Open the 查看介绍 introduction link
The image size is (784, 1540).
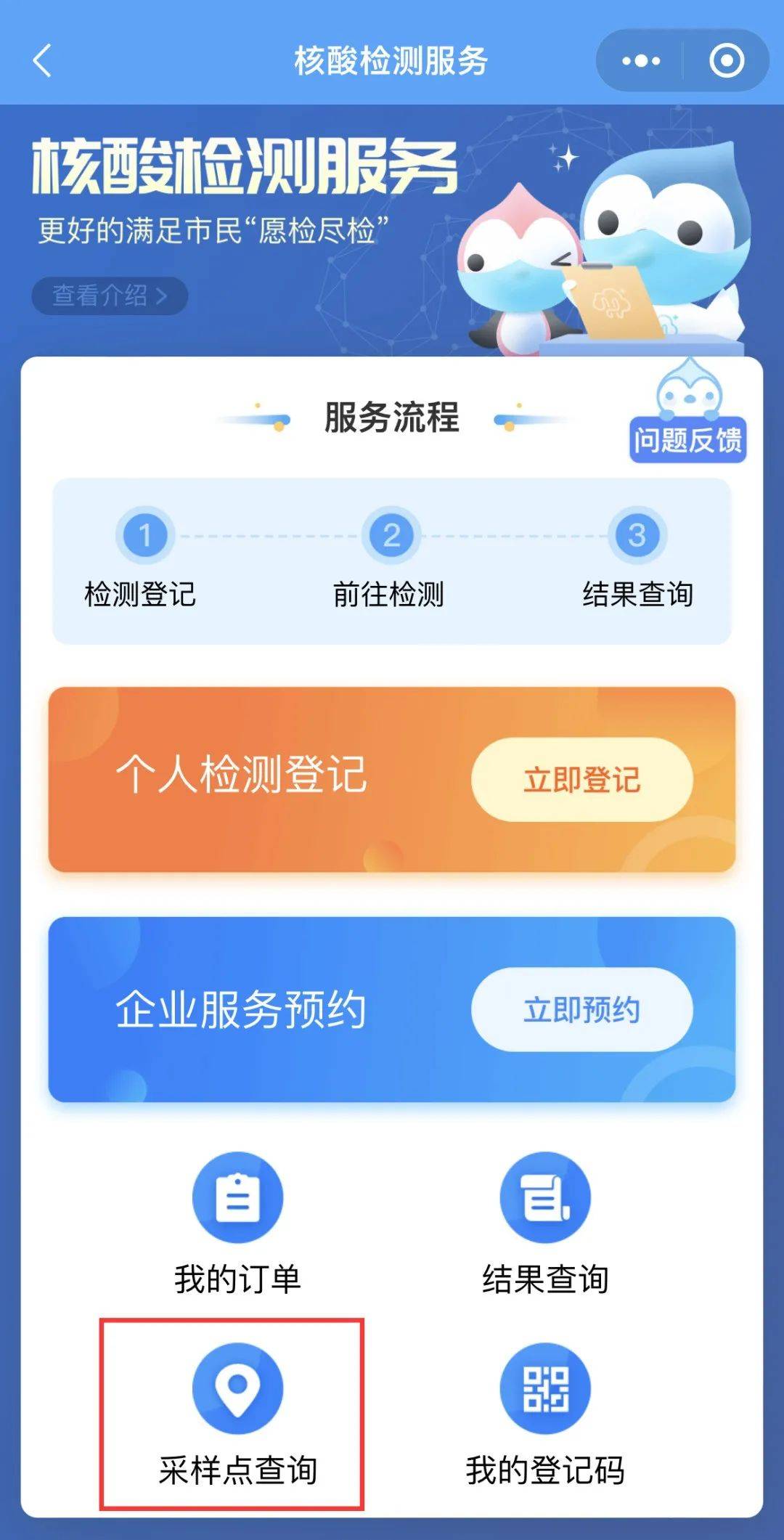pyautogui.click(x=110, y=296)
